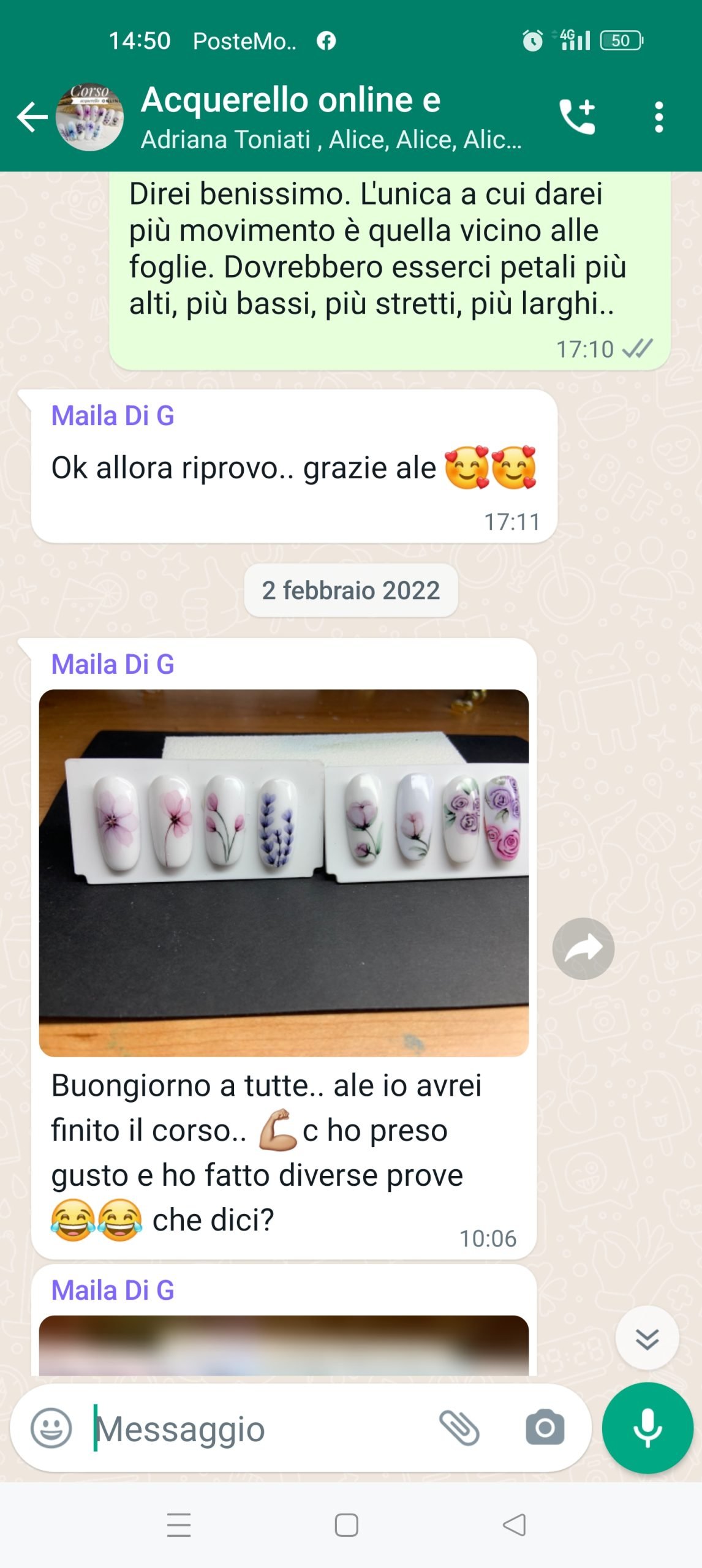Open Maila's nail art photo
Viewport: 702px width, 1568px height.
pyautogui.click(x=284, y=873)
